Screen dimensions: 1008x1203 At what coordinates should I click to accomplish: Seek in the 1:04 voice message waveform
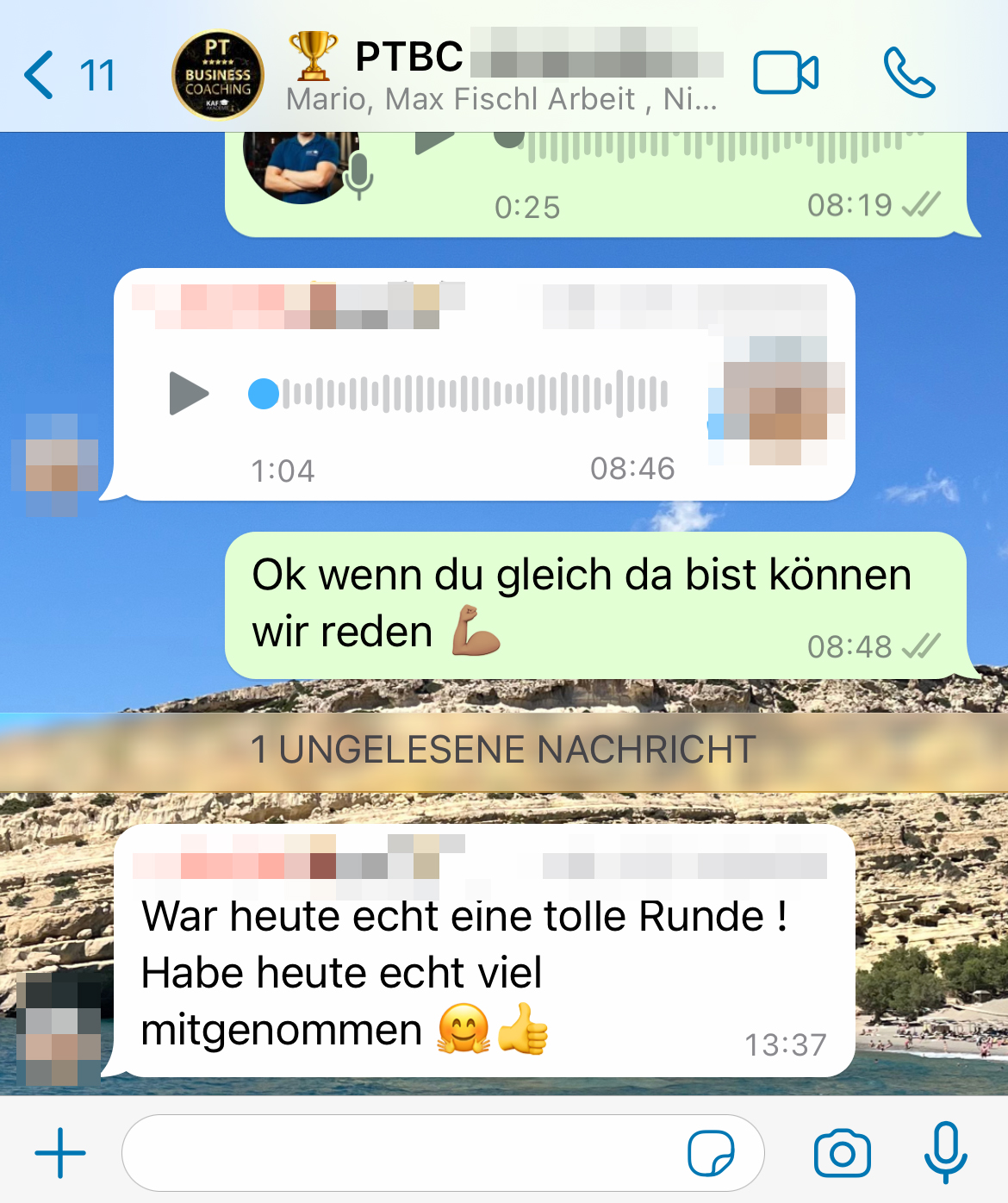point(474,394)
